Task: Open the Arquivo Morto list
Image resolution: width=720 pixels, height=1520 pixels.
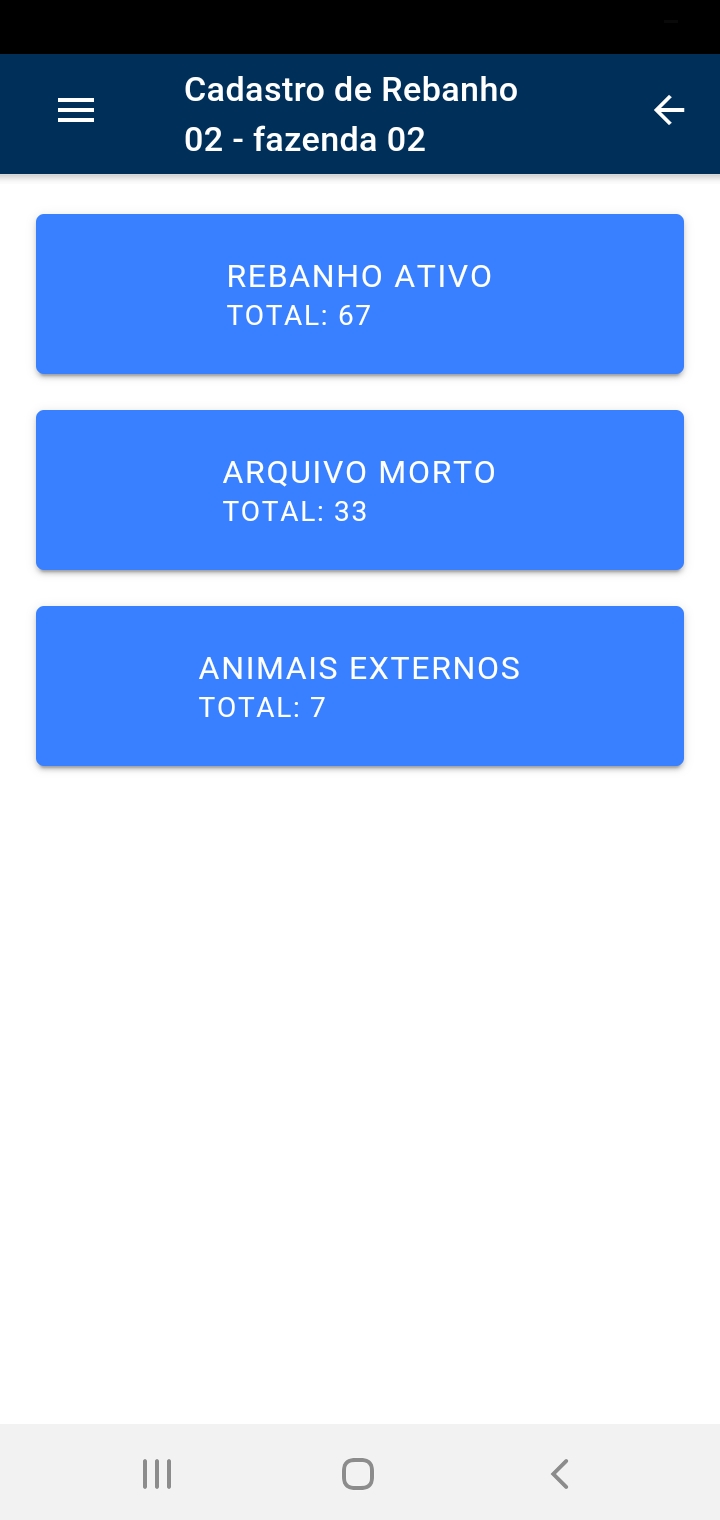Action: pos(360,490)
